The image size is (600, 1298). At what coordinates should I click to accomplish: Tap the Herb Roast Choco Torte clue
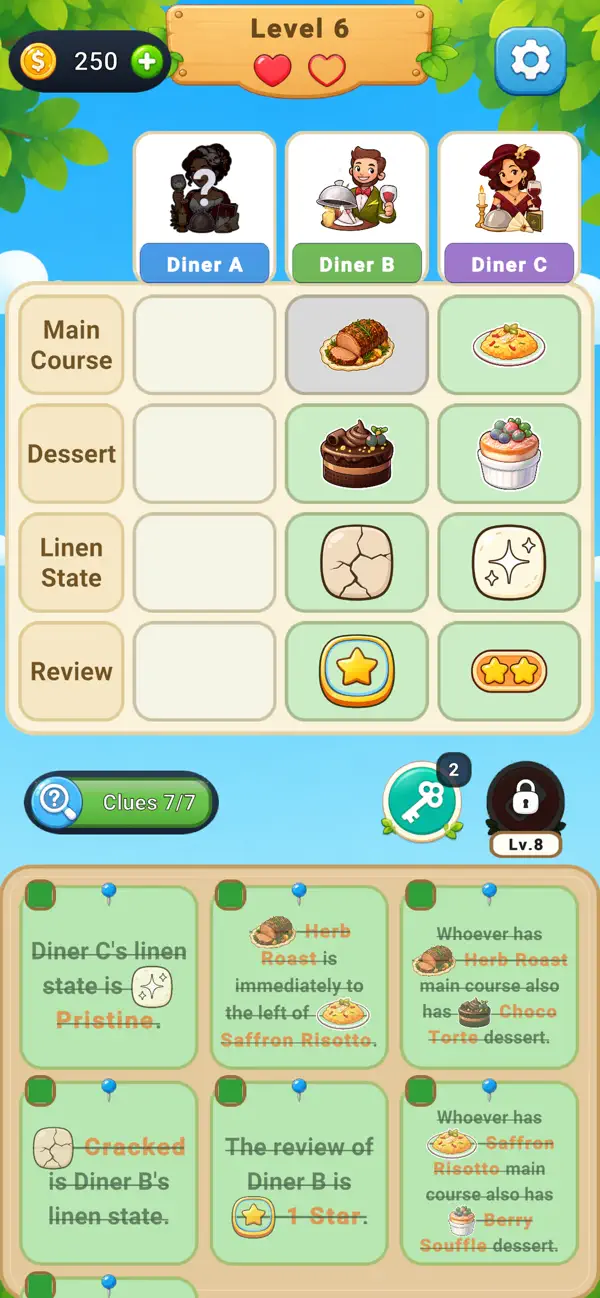point(489,976)
